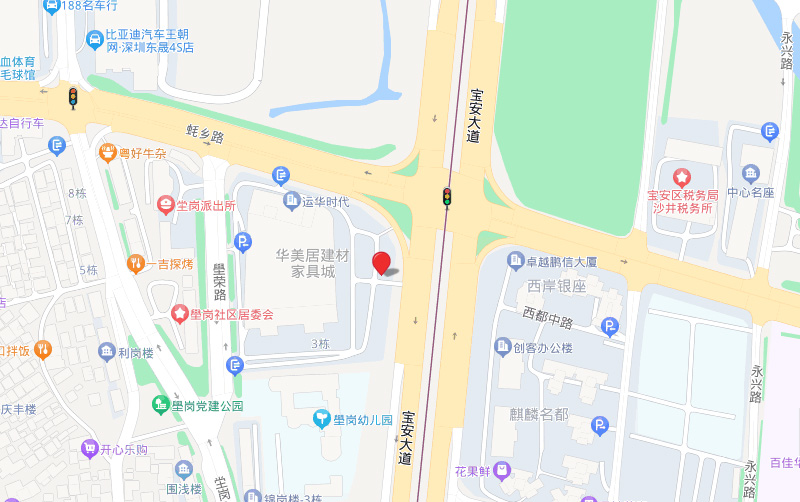800x502 pixels.
Task: Tap the 粤好牛杂 restaurant marker
Action: coord(108,153)
